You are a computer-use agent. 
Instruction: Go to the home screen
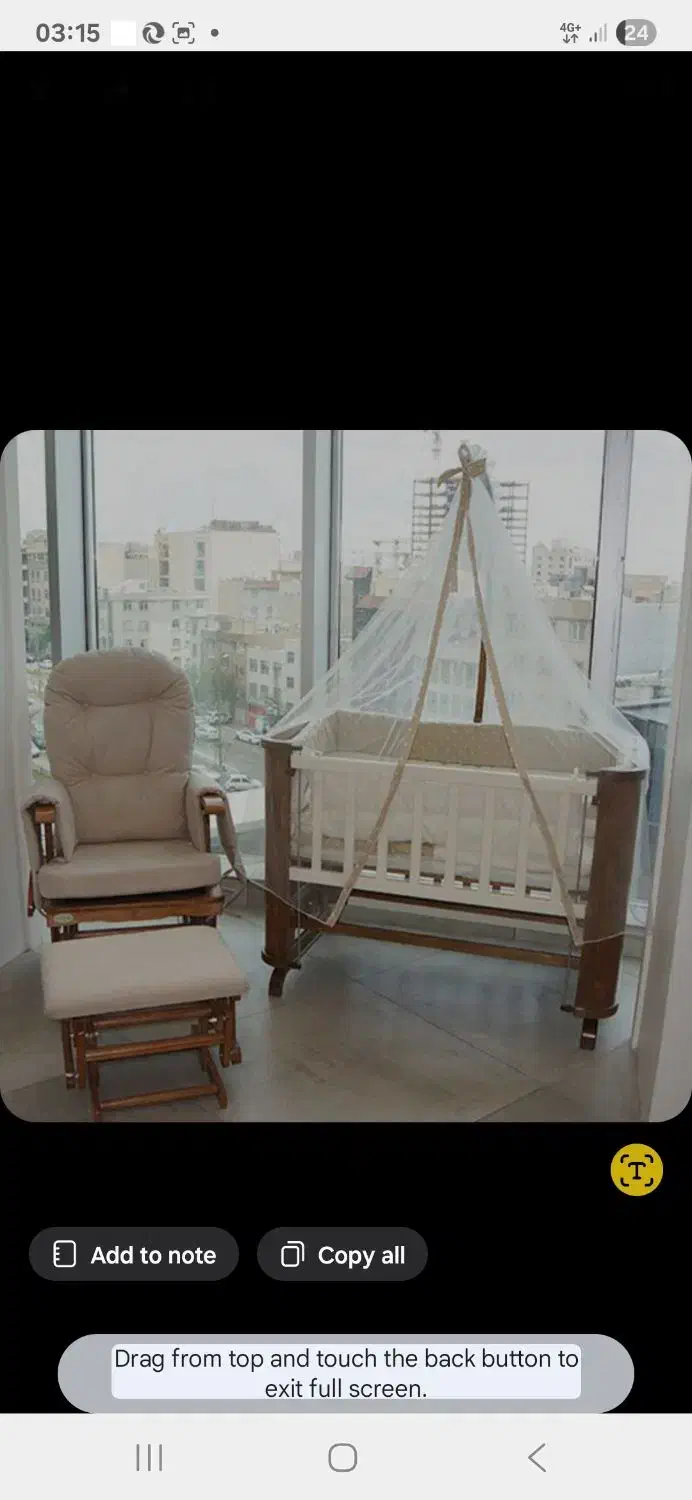tap(343, 1458)
